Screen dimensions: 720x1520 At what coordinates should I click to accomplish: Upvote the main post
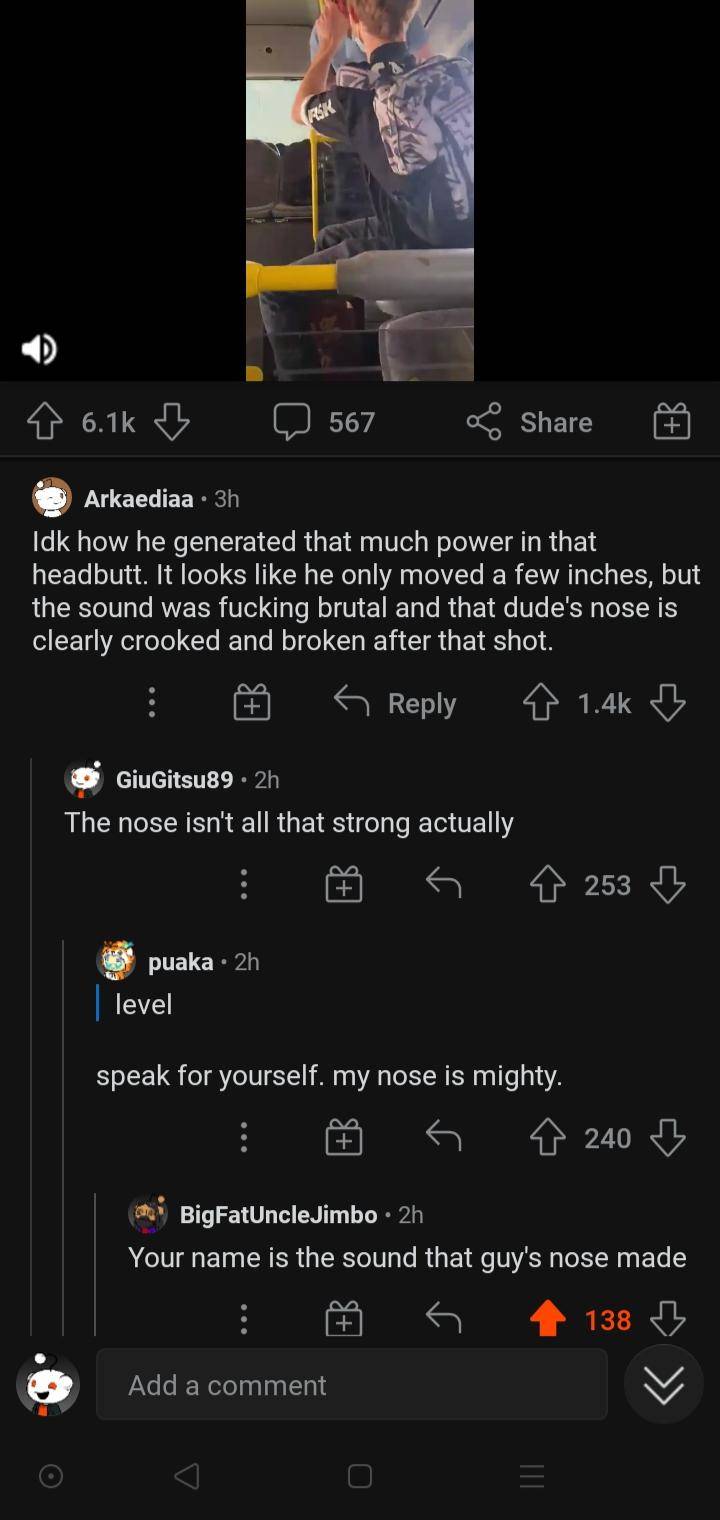(45, 422)
